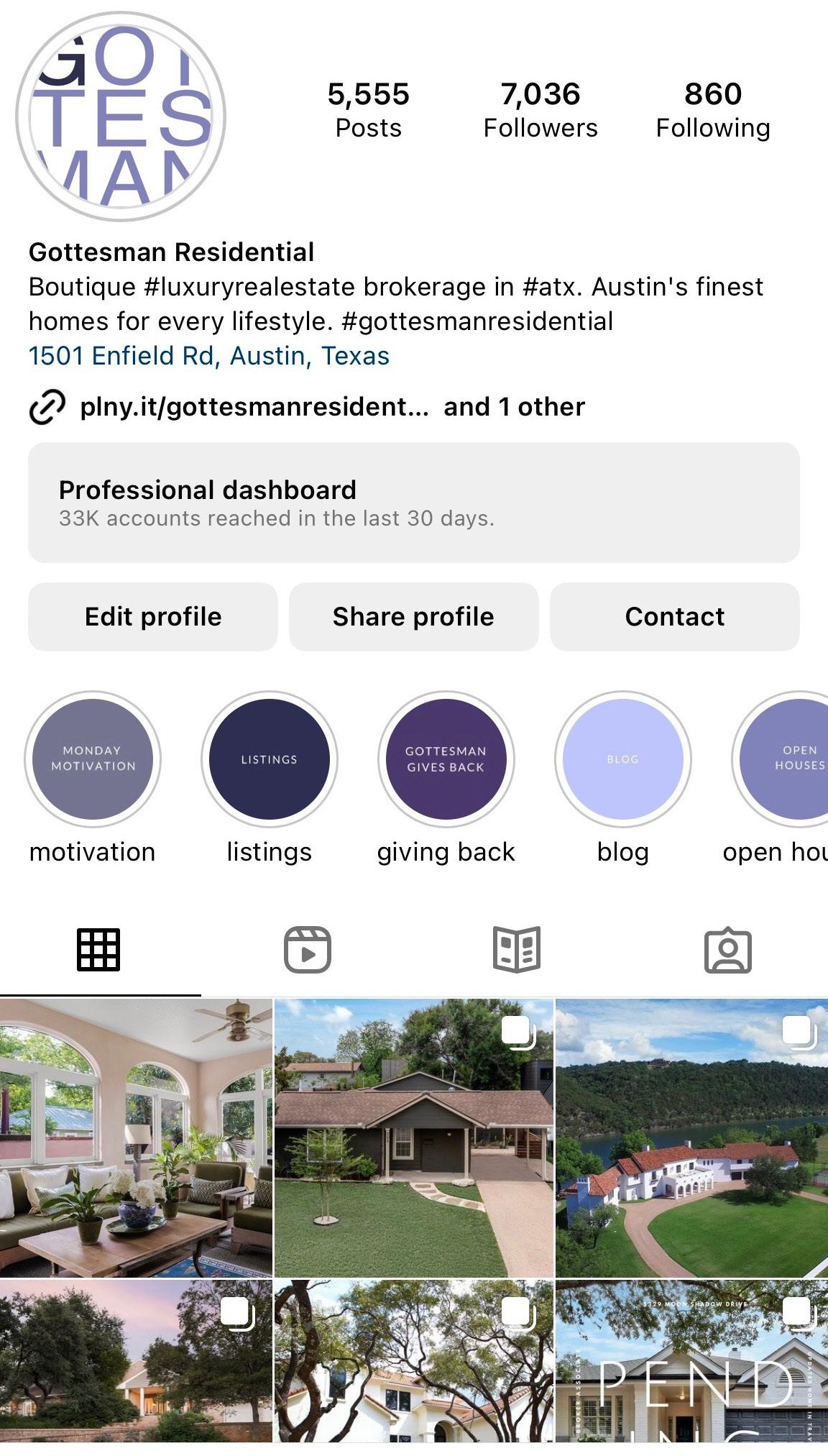
Task: Open the Professional dashboard
Action: (x=413, y=503)
